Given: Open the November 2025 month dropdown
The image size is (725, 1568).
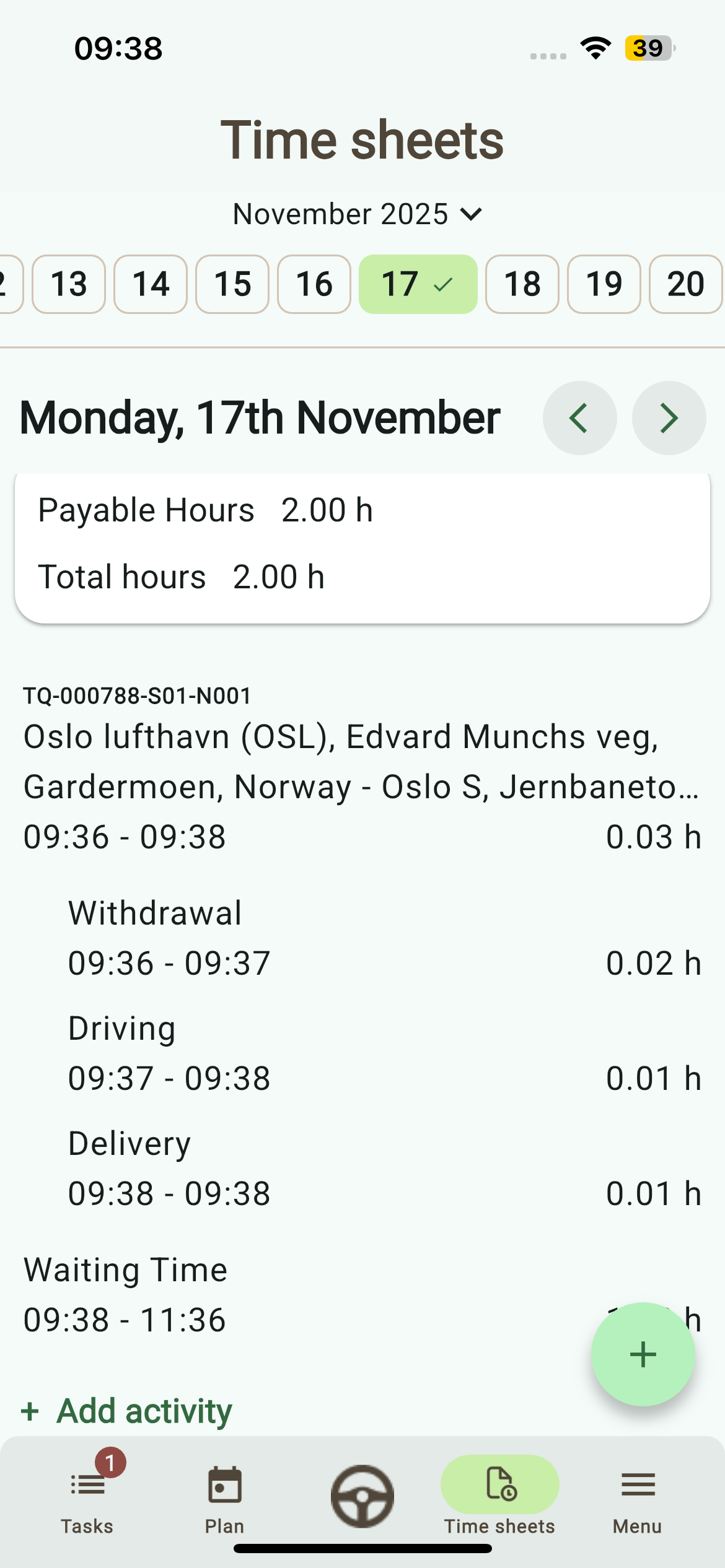Looking at the screenshot, I should click(x=358, y=214).
